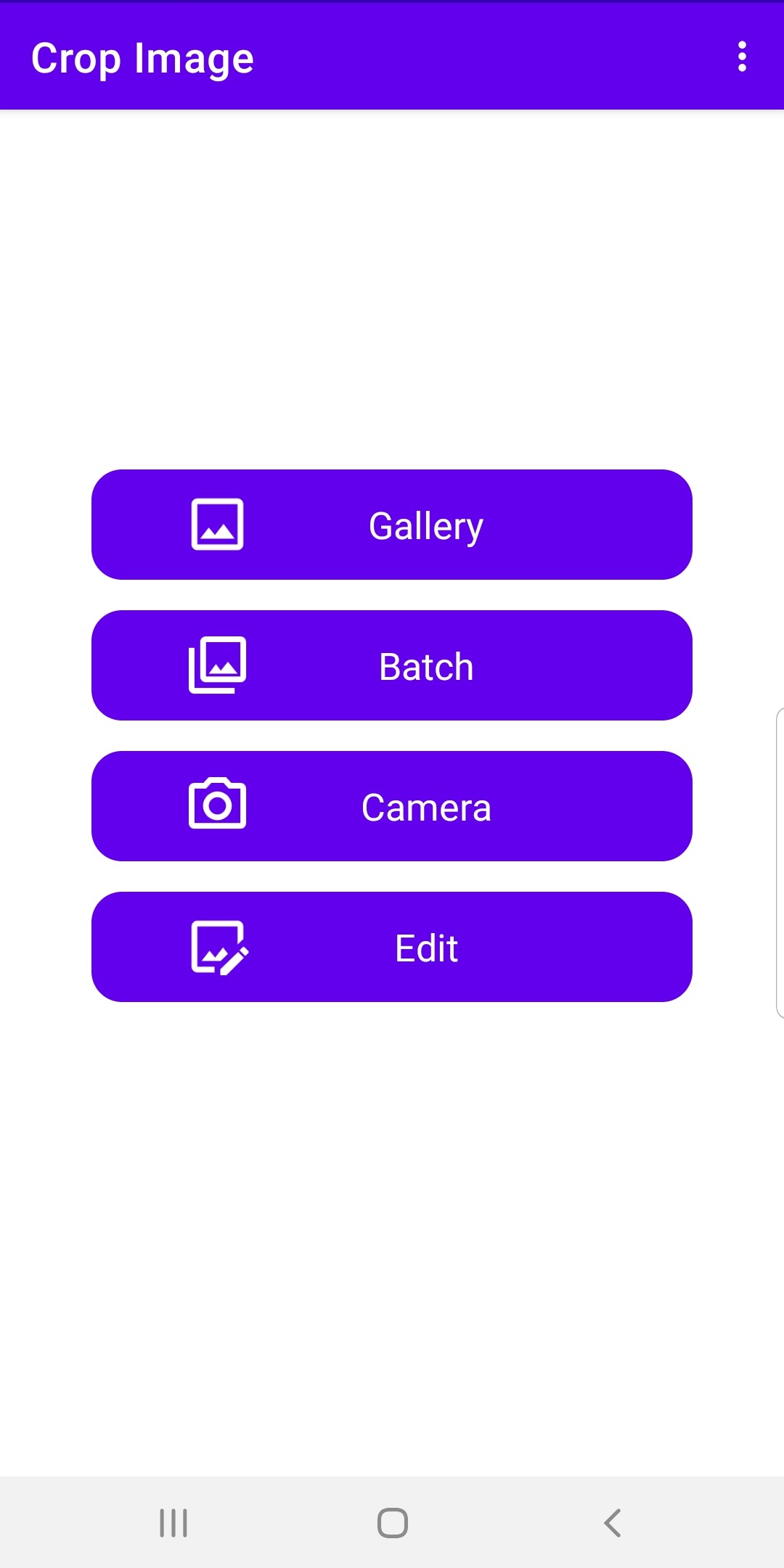The width and height of the screenshot is (784, 1568).
Task: Open Gallery to pick an image
Action: tap(392, 525)
